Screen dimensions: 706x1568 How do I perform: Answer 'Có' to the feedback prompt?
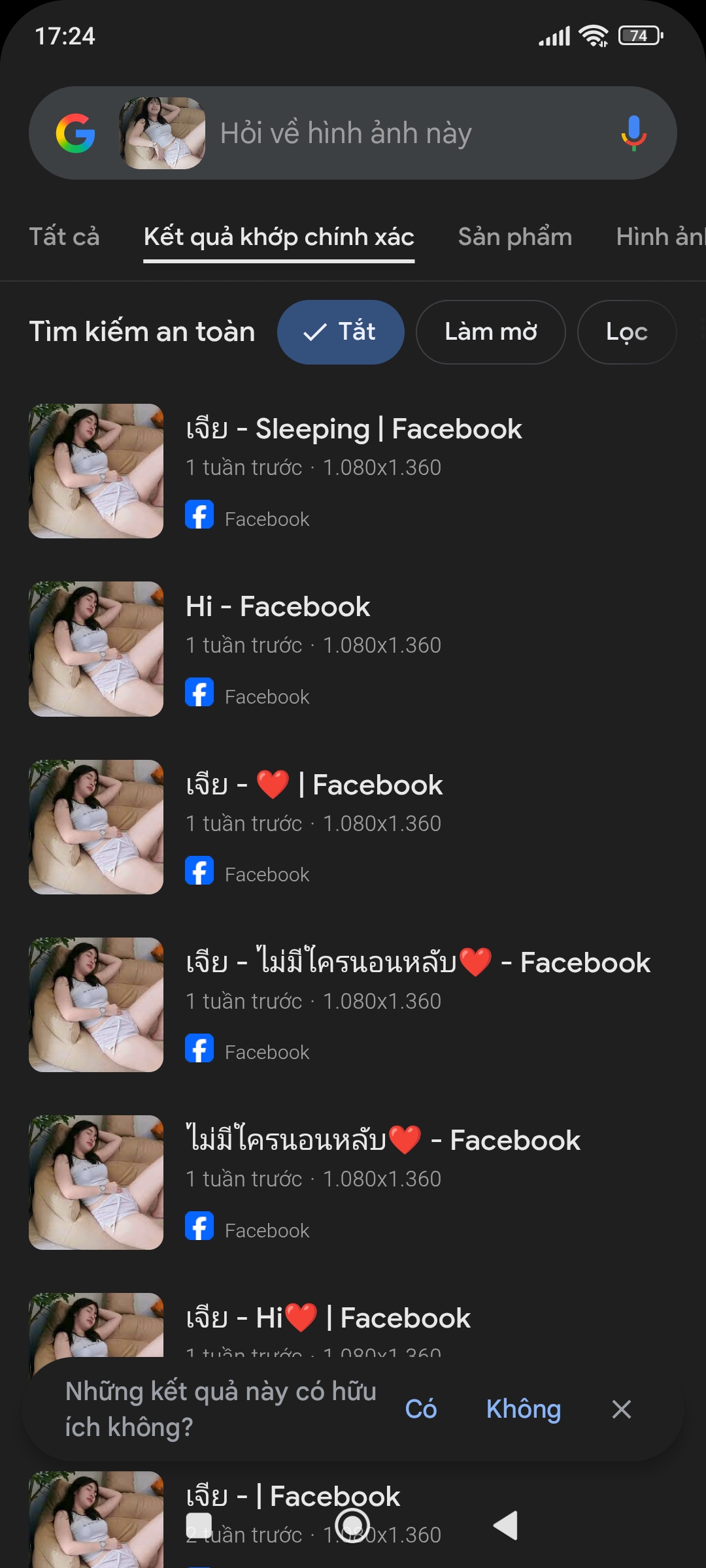pos(420,1409)
